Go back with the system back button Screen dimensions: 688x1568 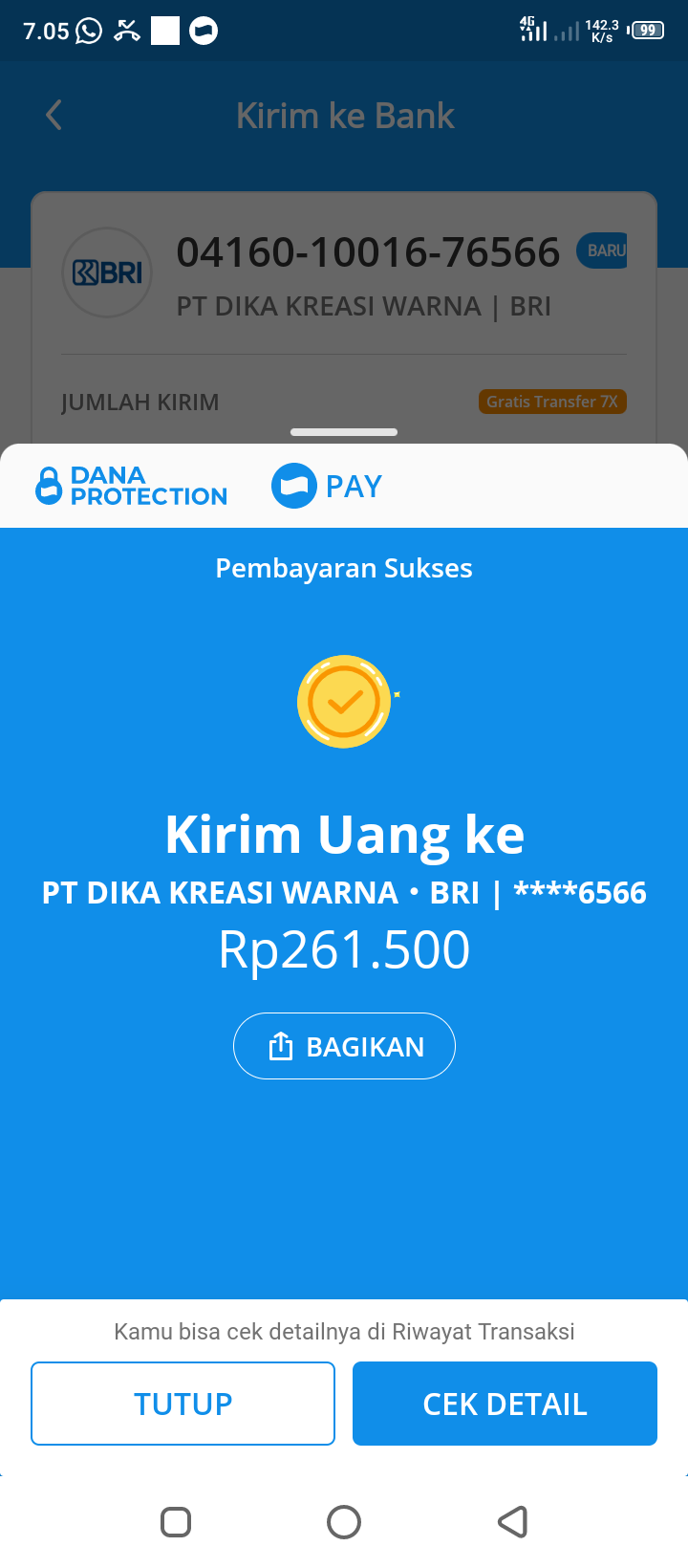point(513,1521)
